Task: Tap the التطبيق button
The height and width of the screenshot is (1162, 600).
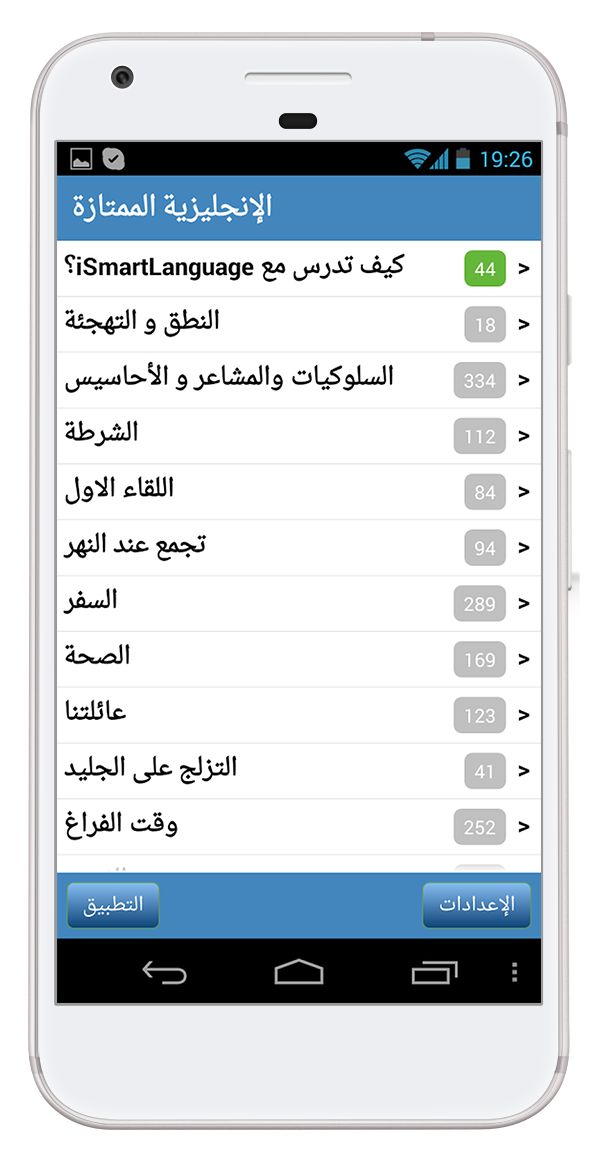Action: (x=113, y=905)
